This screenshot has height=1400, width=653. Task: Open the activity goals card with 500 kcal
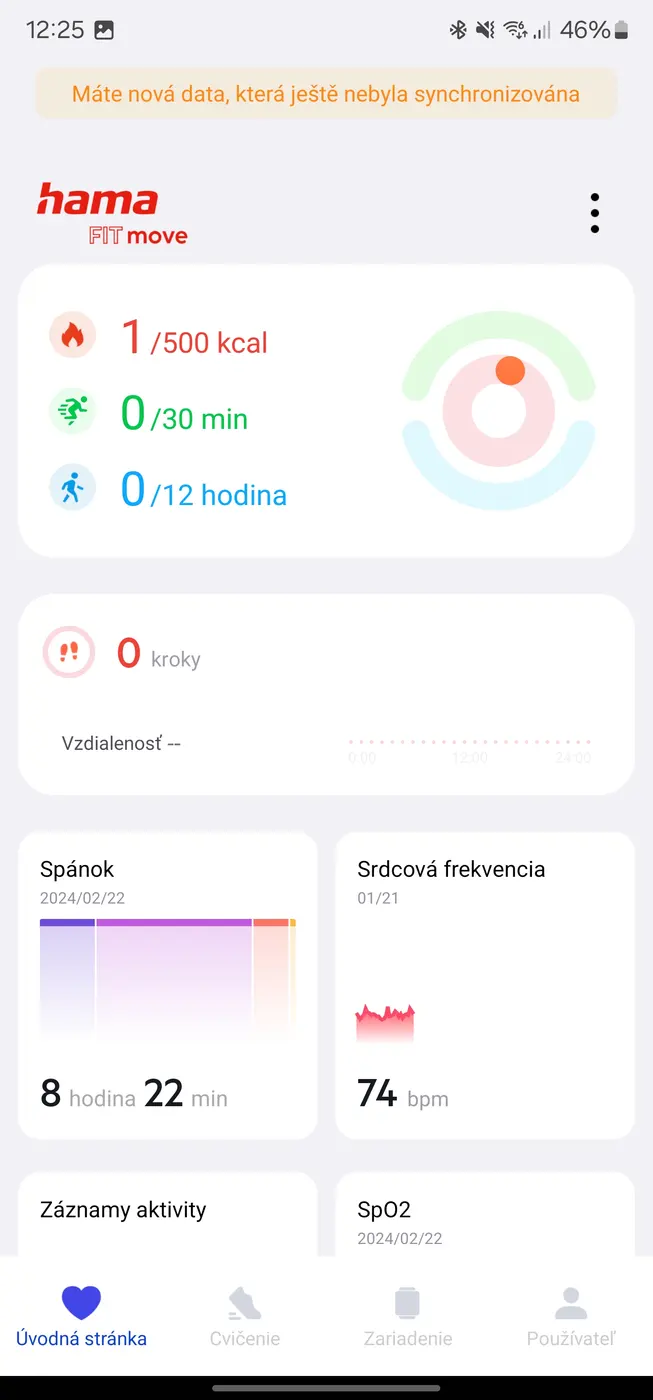pos(326,410)
